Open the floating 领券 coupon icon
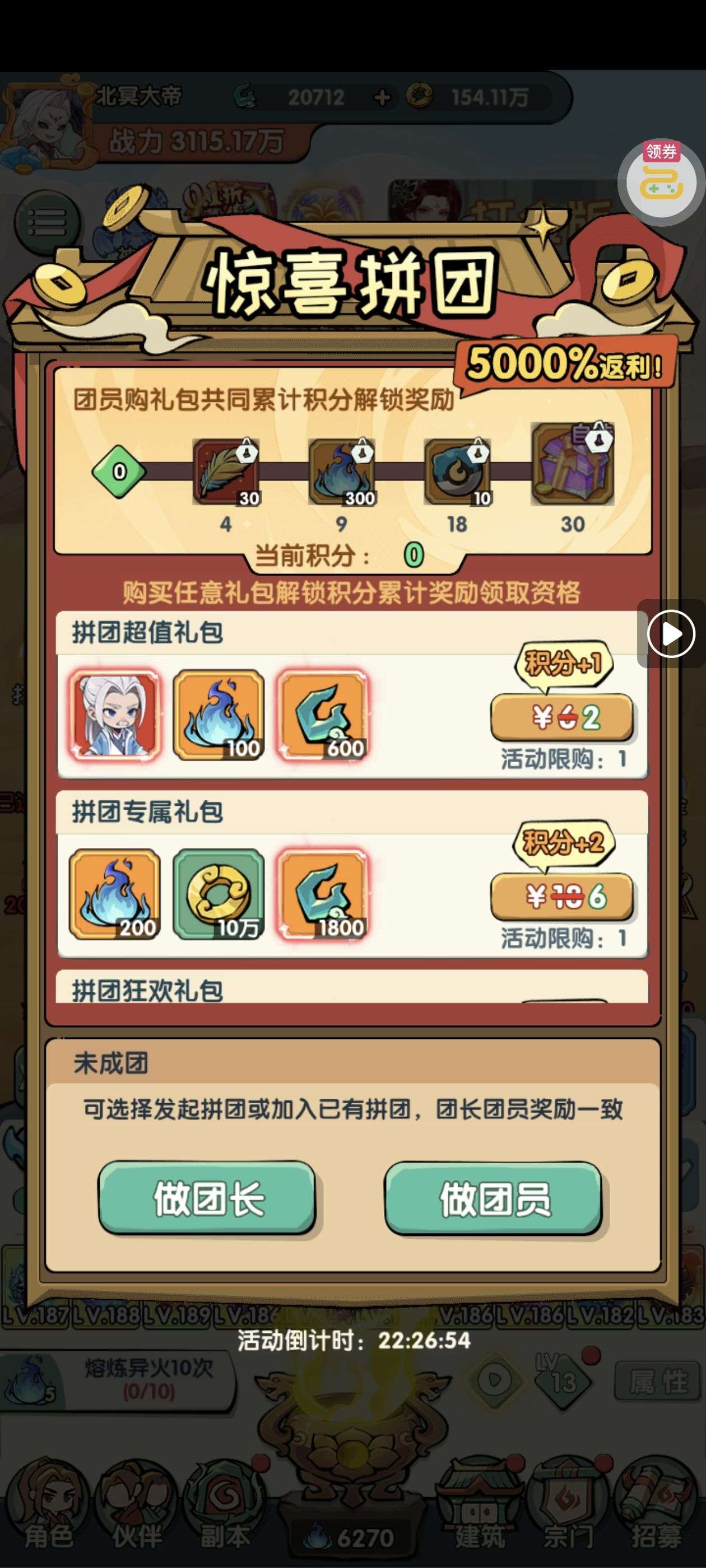The width and height of the screenshot is (706, 1568). click(662, 182)
